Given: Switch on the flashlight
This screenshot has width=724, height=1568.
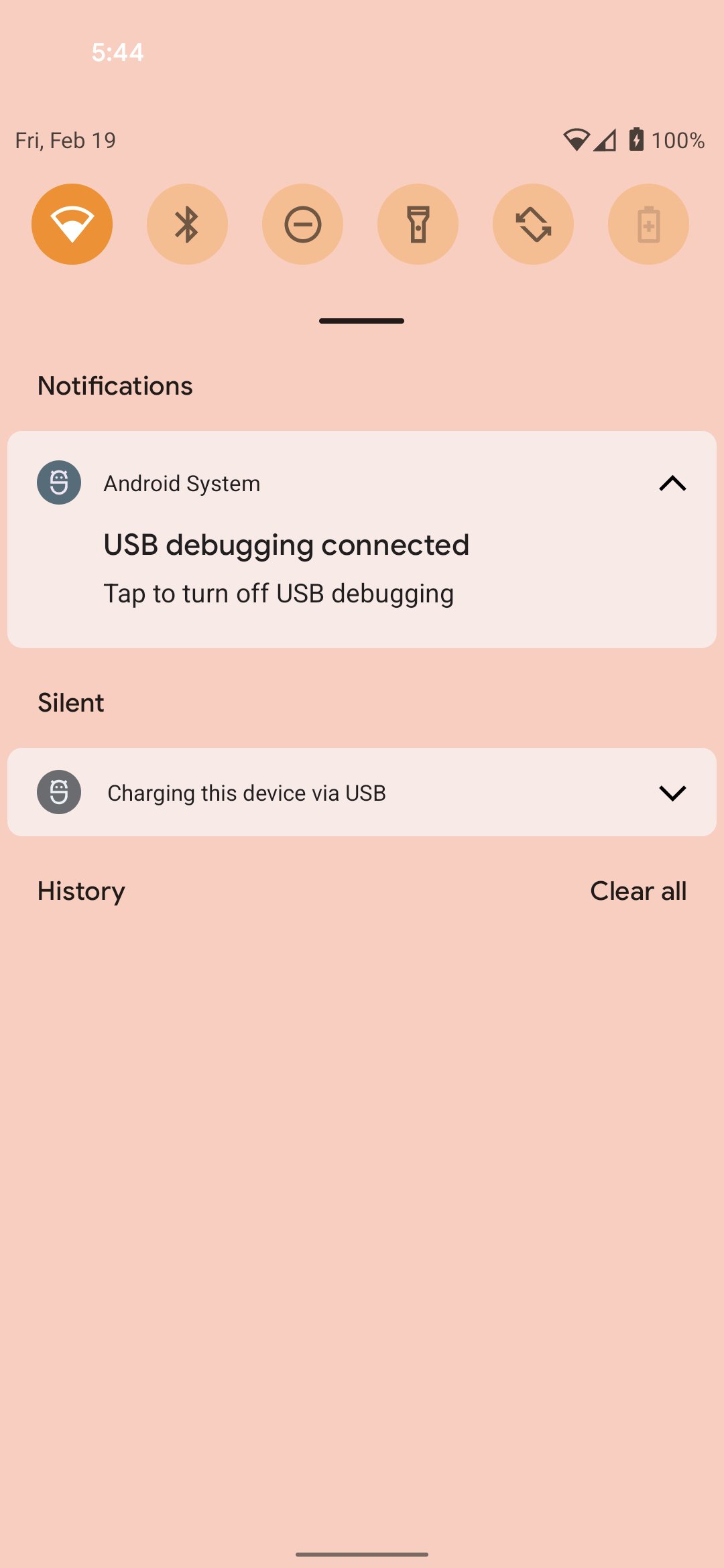Looking at the screenshot, I should pyautogui.click(x=418, y=224).
